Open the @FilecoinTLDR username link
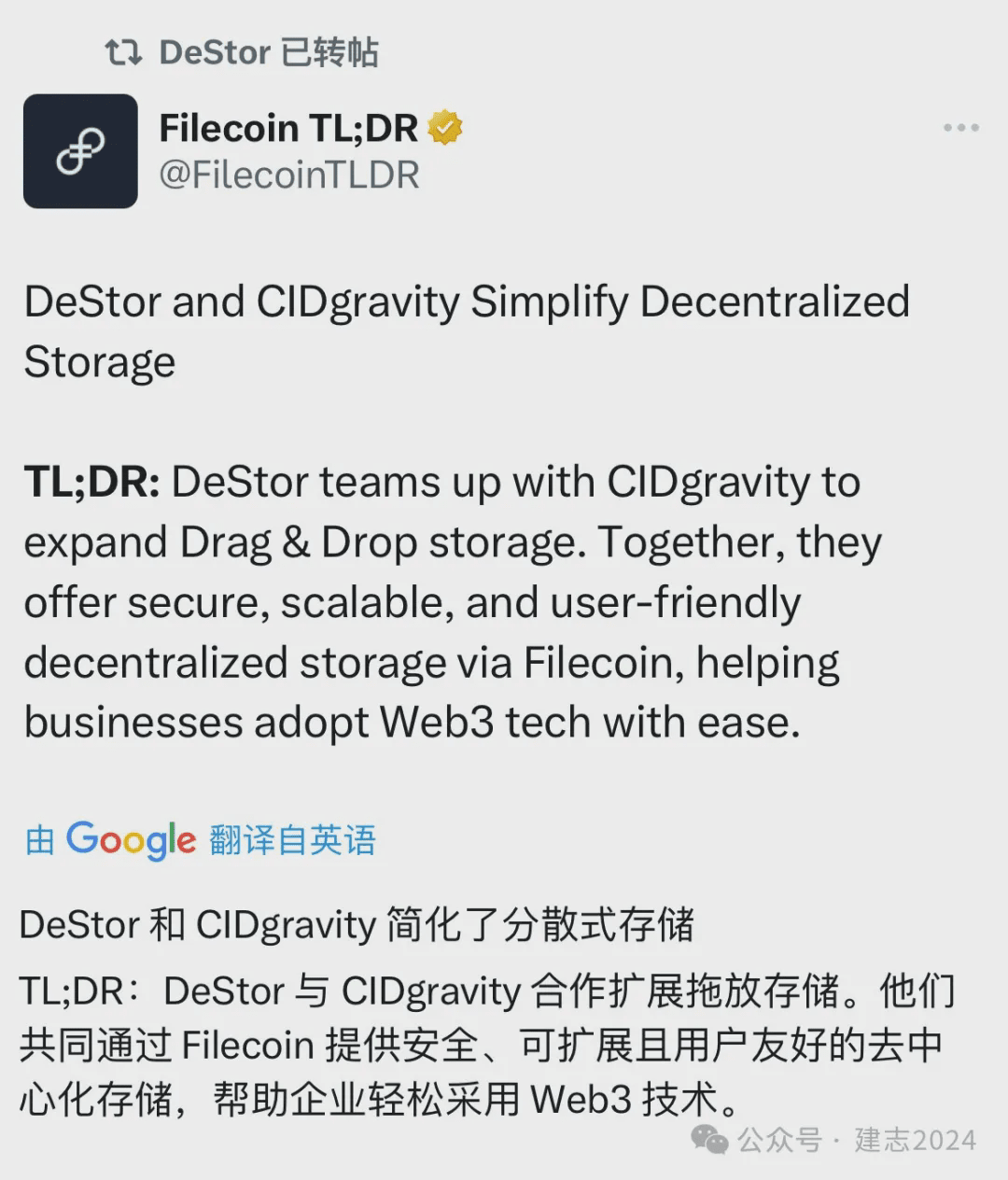This screenshot has width=1008, height=1180. (290, 176)
